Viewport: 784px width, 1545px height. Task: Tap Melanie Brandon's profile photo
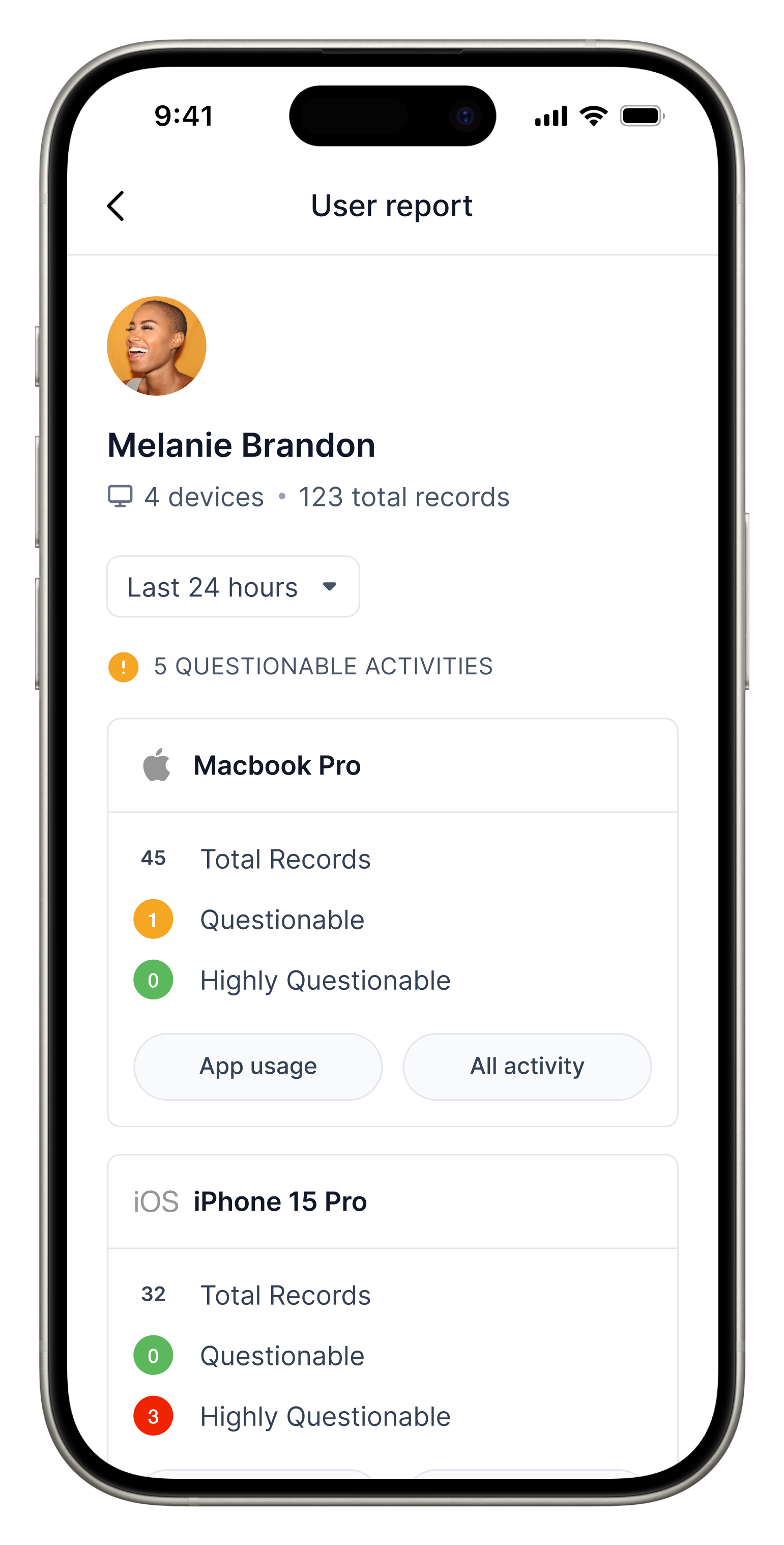[156, 346]
